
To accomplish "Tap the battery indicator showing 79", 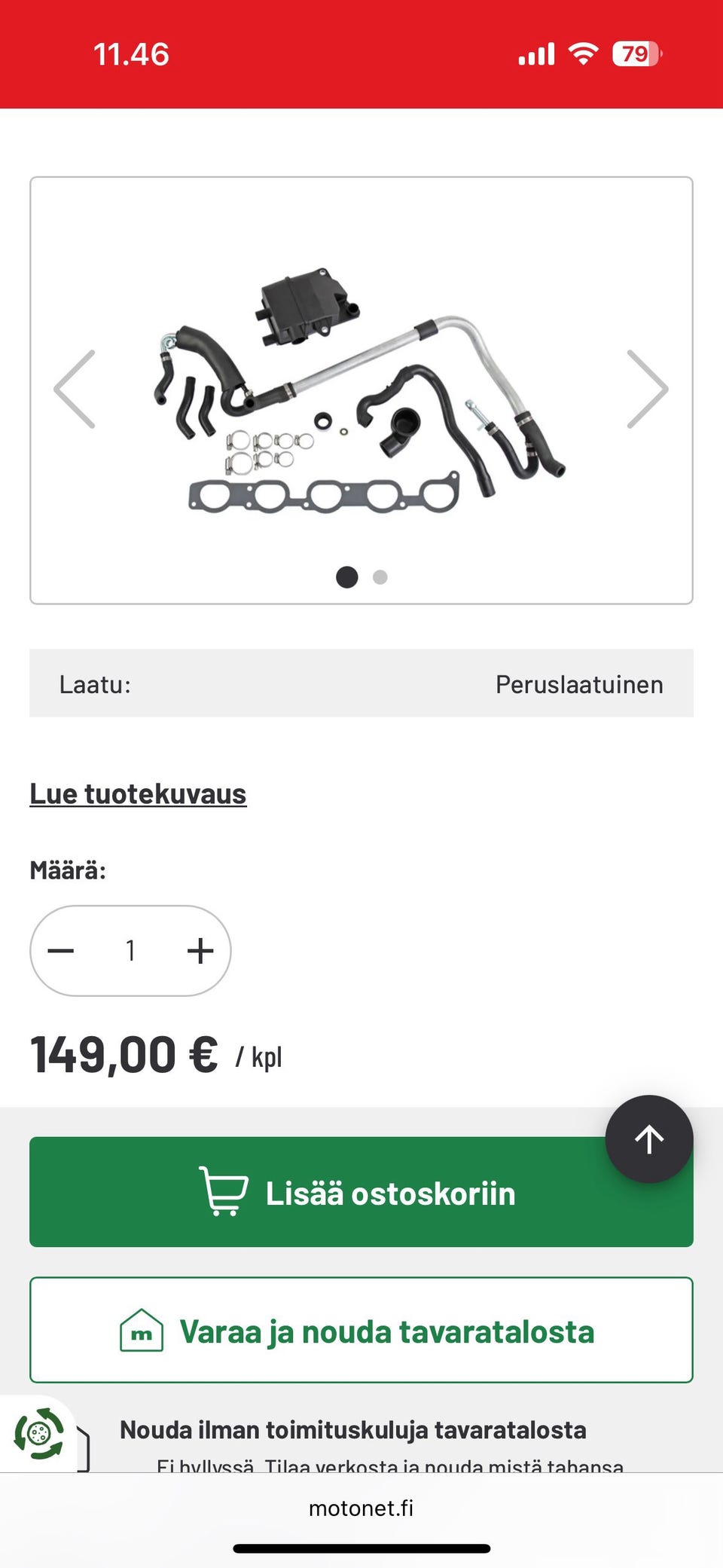I will click(x=635, y=53).
